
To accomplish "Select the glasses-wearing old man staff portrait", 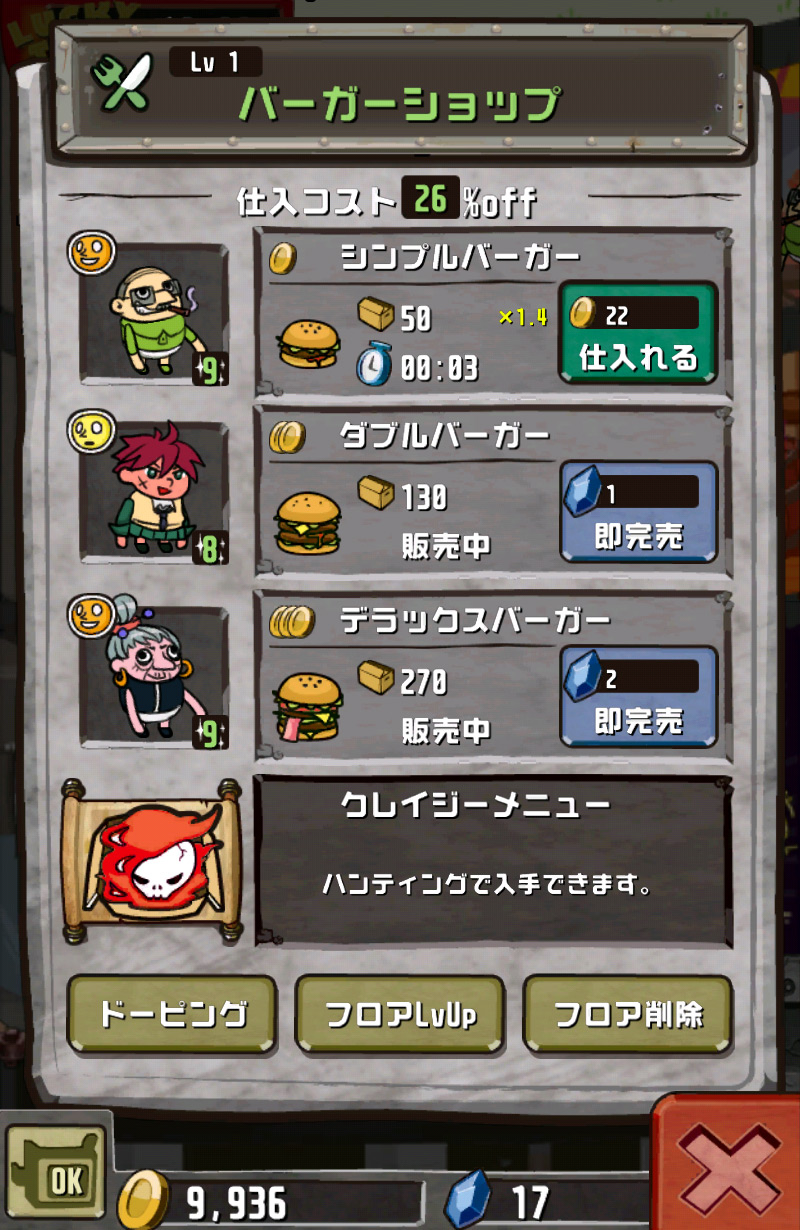I will point(154,314).
